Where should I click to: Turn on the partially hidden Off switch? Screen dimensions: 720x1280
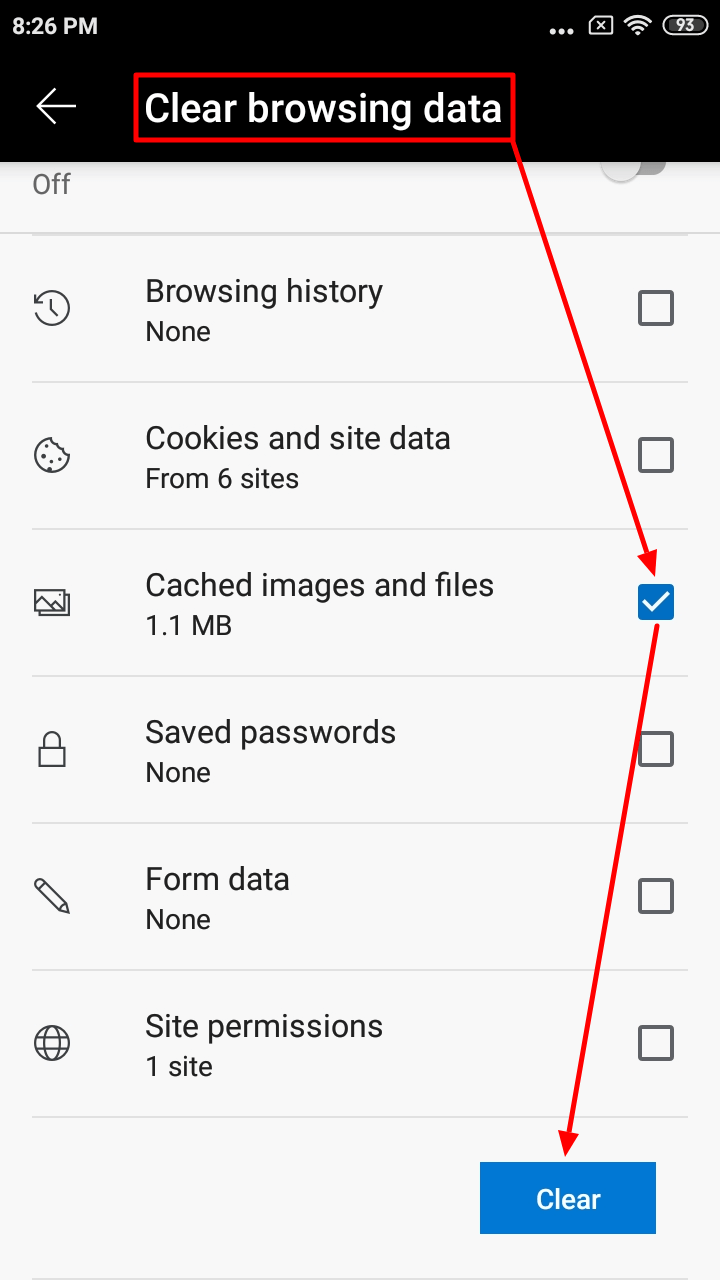(635, 170)
